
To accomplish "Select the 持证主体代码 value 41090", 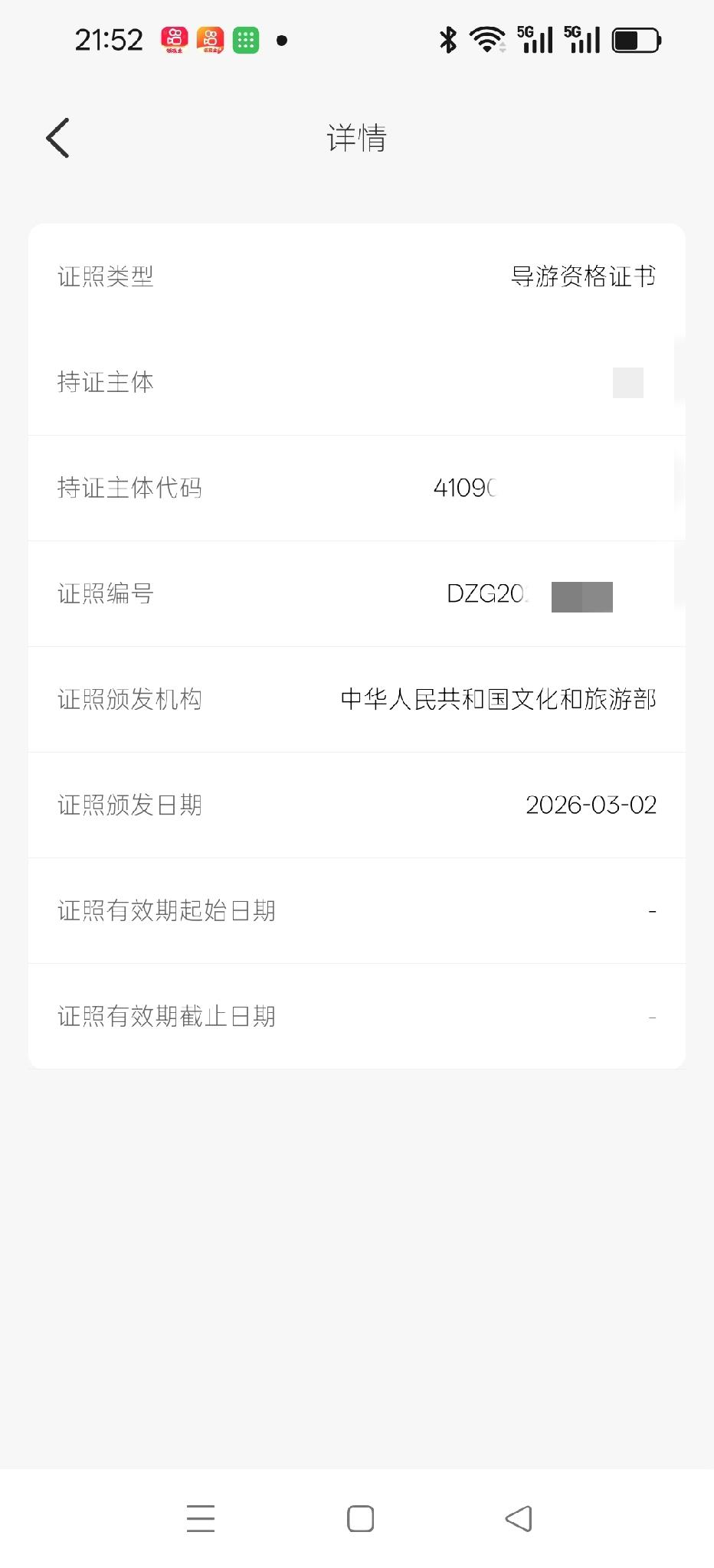I will pos(465,488).
